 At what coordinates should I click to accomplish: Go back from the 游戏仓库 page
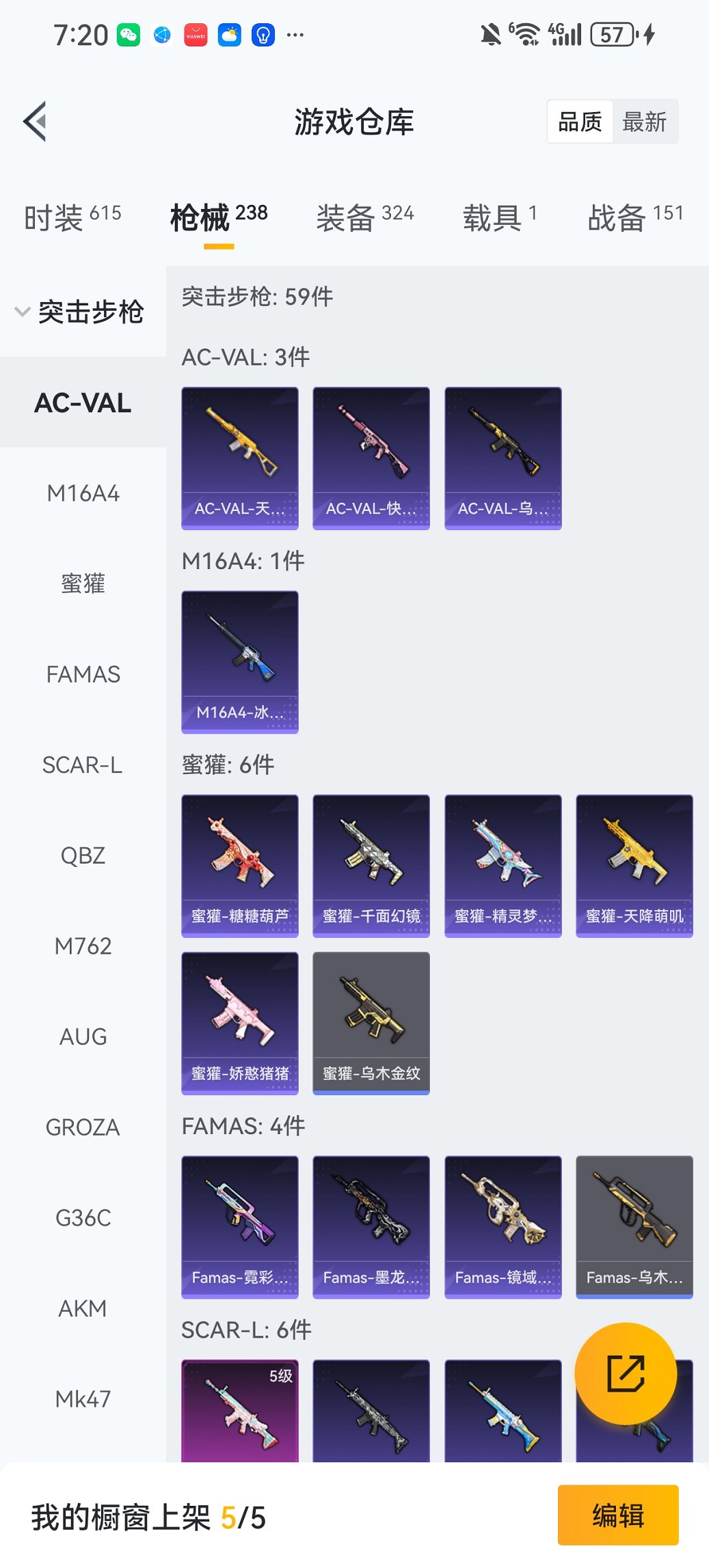click(x=36, y=122)
